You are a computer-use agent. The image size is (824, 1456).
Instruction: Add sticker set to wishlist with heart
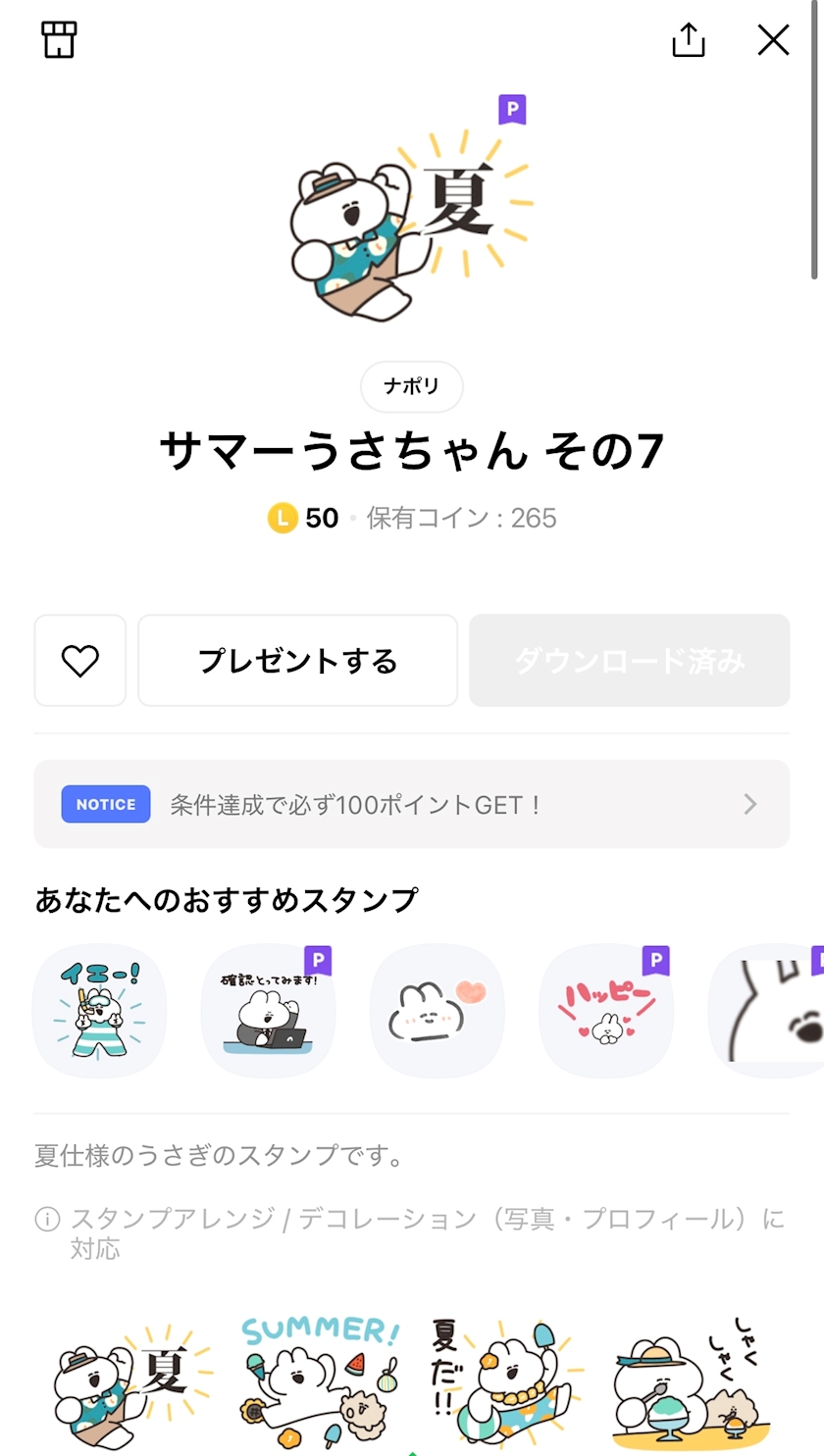(80, 661)
